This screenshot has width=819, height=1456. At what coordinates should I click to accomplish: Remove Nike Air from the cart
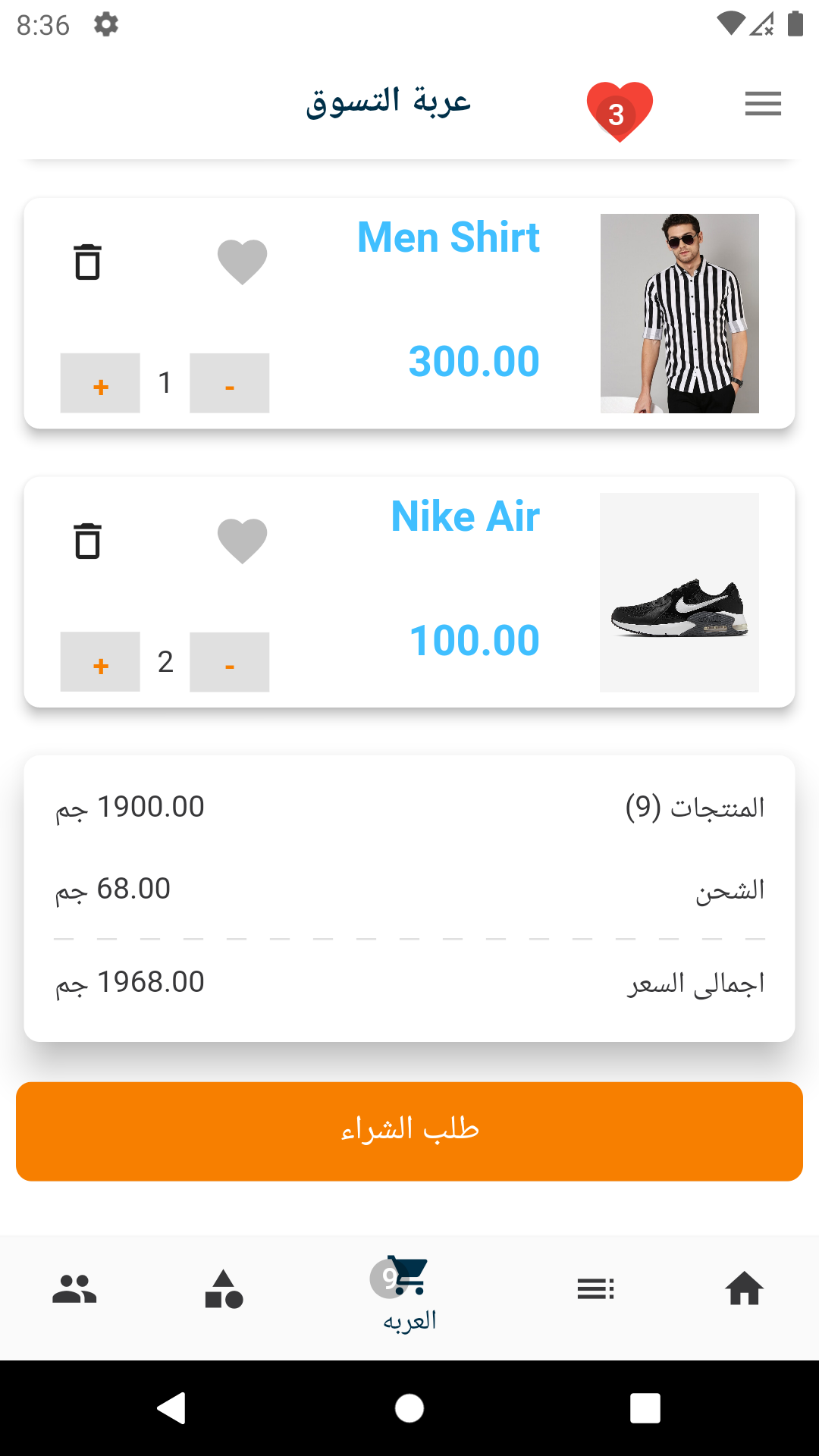88,541
